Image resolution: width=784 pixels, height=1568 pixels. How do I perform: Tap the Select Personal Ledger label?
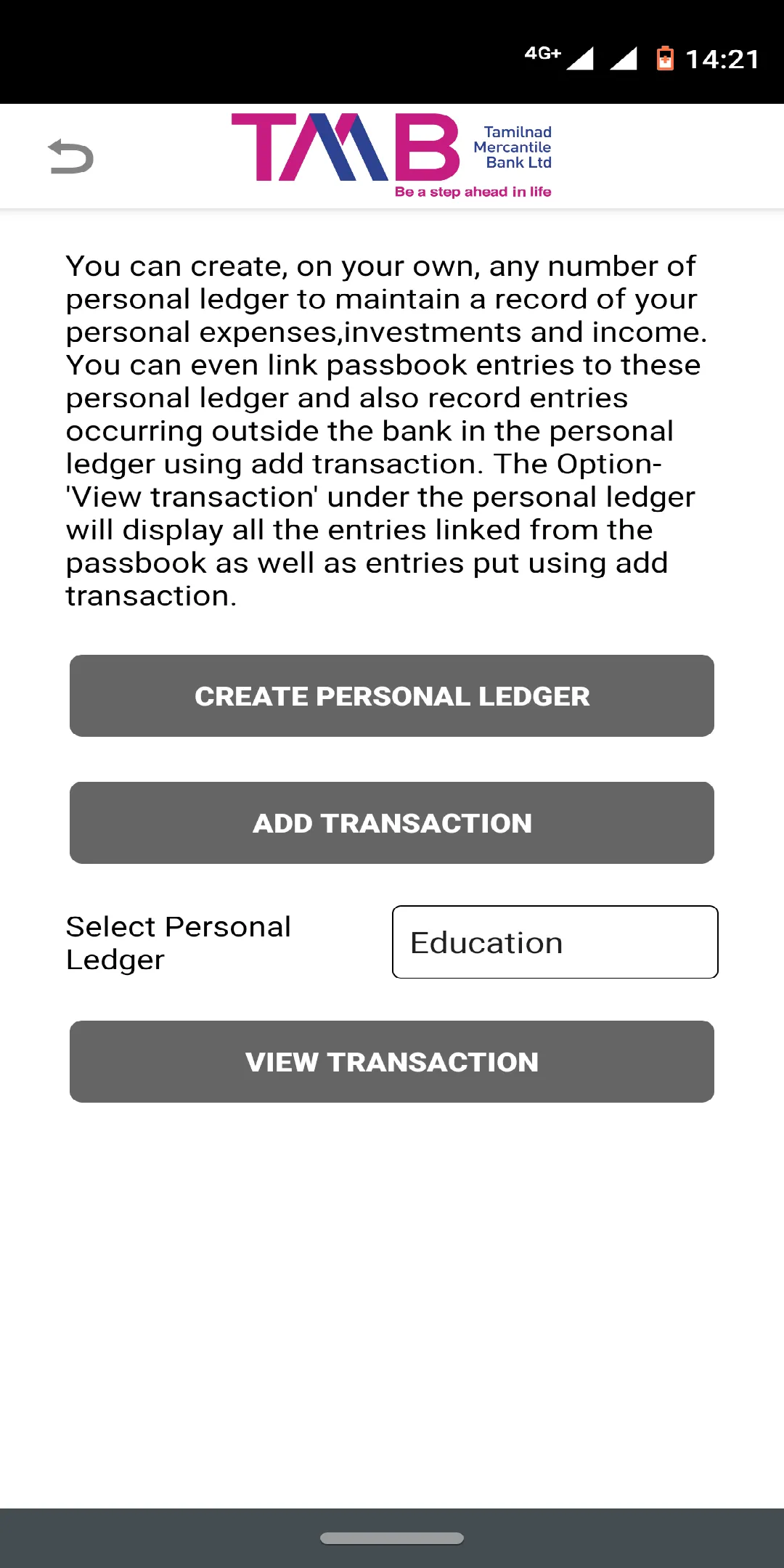[x=177, y=942]
